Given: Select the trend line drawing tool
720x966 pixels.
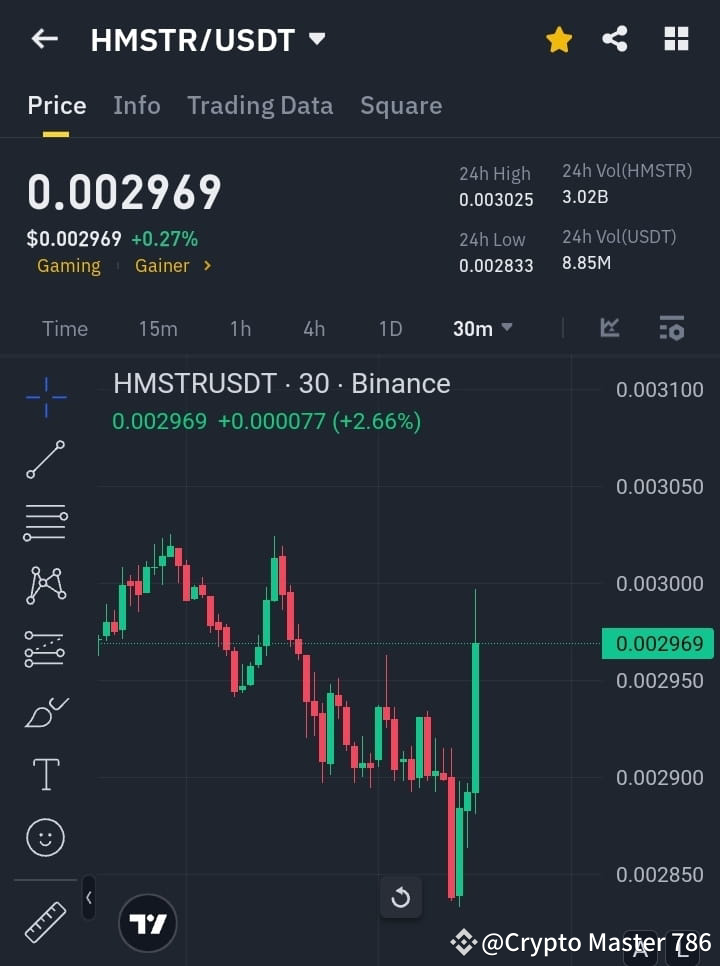Looking at the screenshot, I should (44, 460).
